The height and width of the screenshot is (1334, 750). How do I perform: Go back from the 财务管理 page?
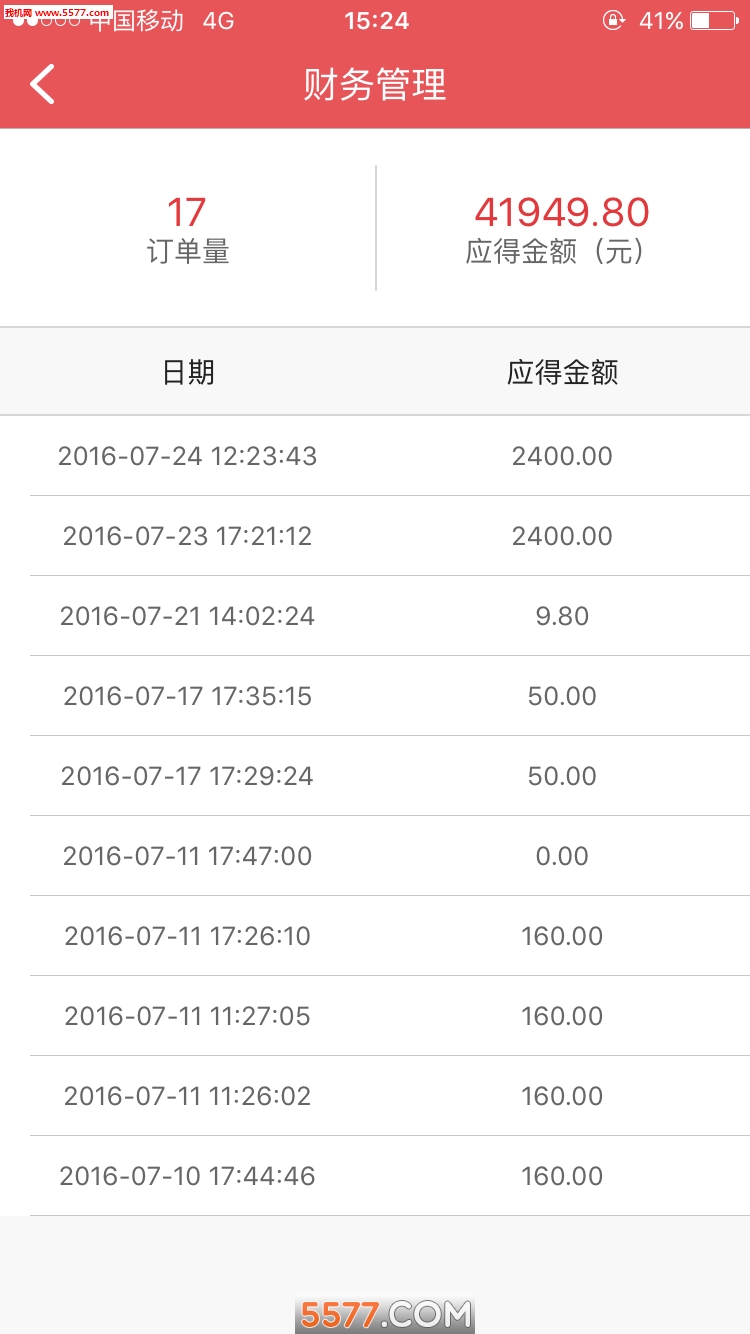42,84
